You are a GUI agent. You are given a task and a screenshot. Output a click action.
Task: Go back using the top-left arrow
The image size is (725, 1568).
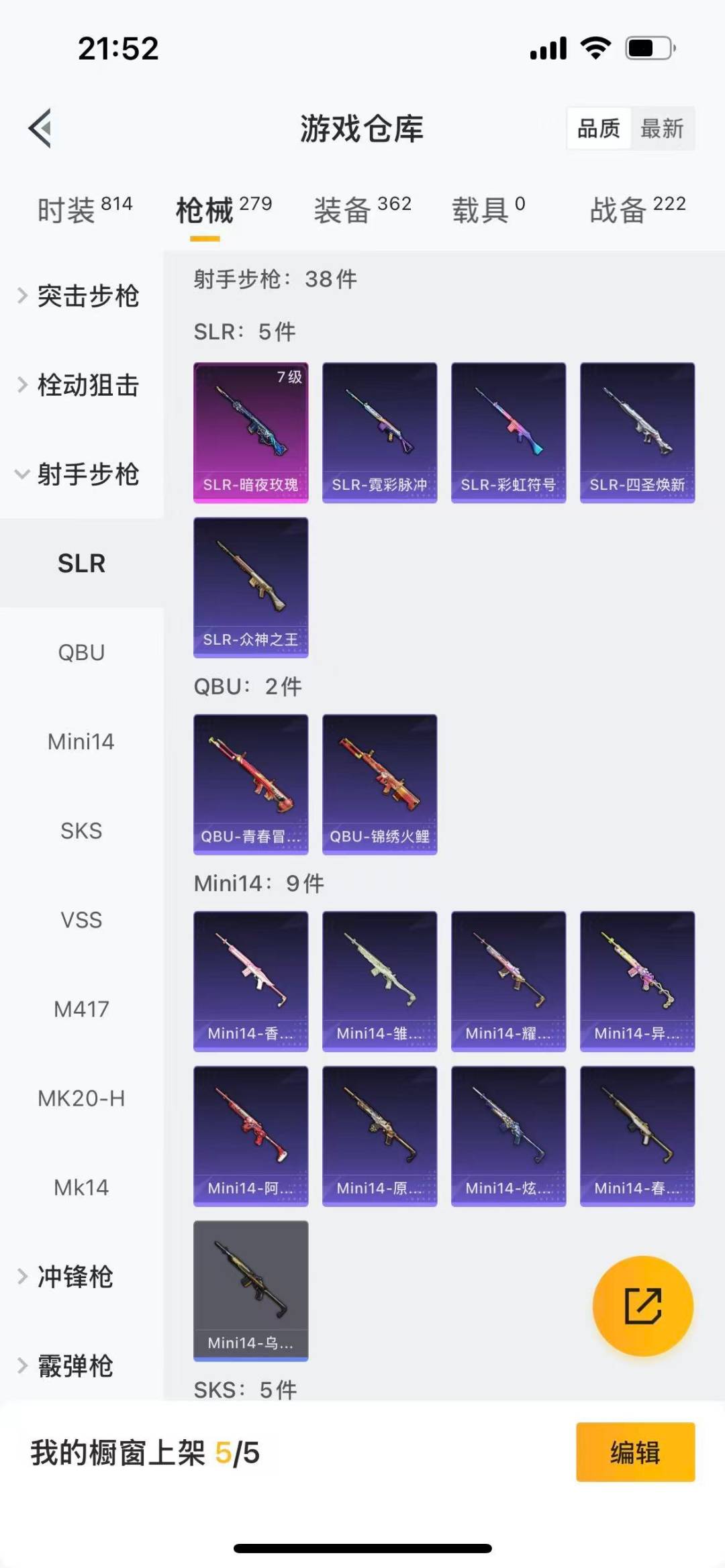40,128
